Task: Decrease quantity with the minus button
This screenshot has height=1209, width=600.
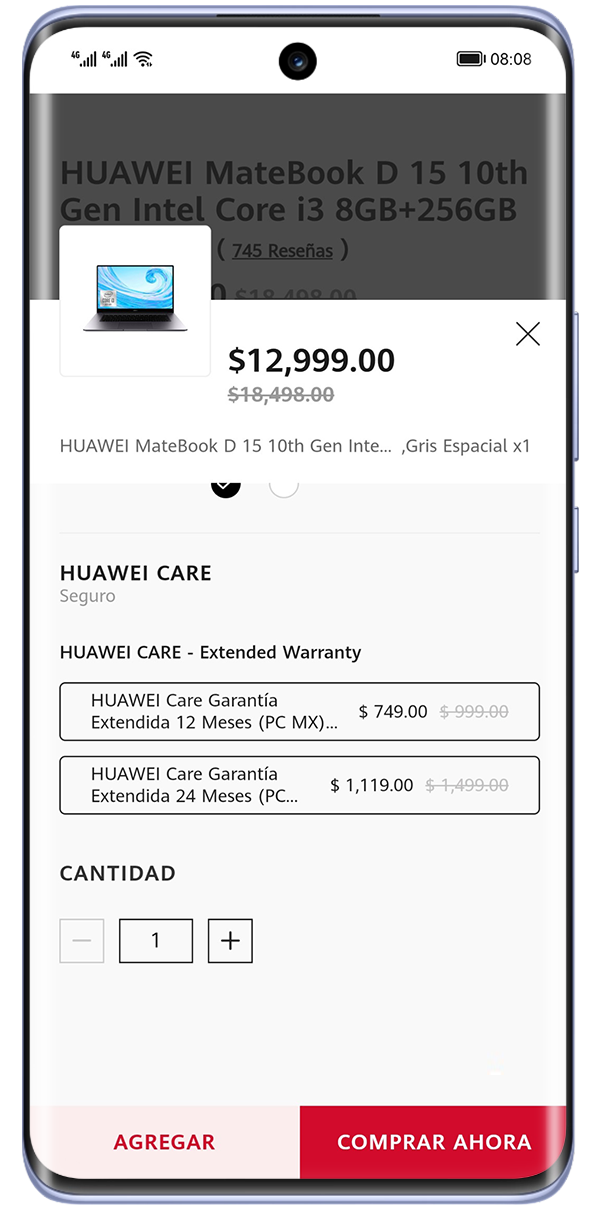Action: (x=82, y=941)
